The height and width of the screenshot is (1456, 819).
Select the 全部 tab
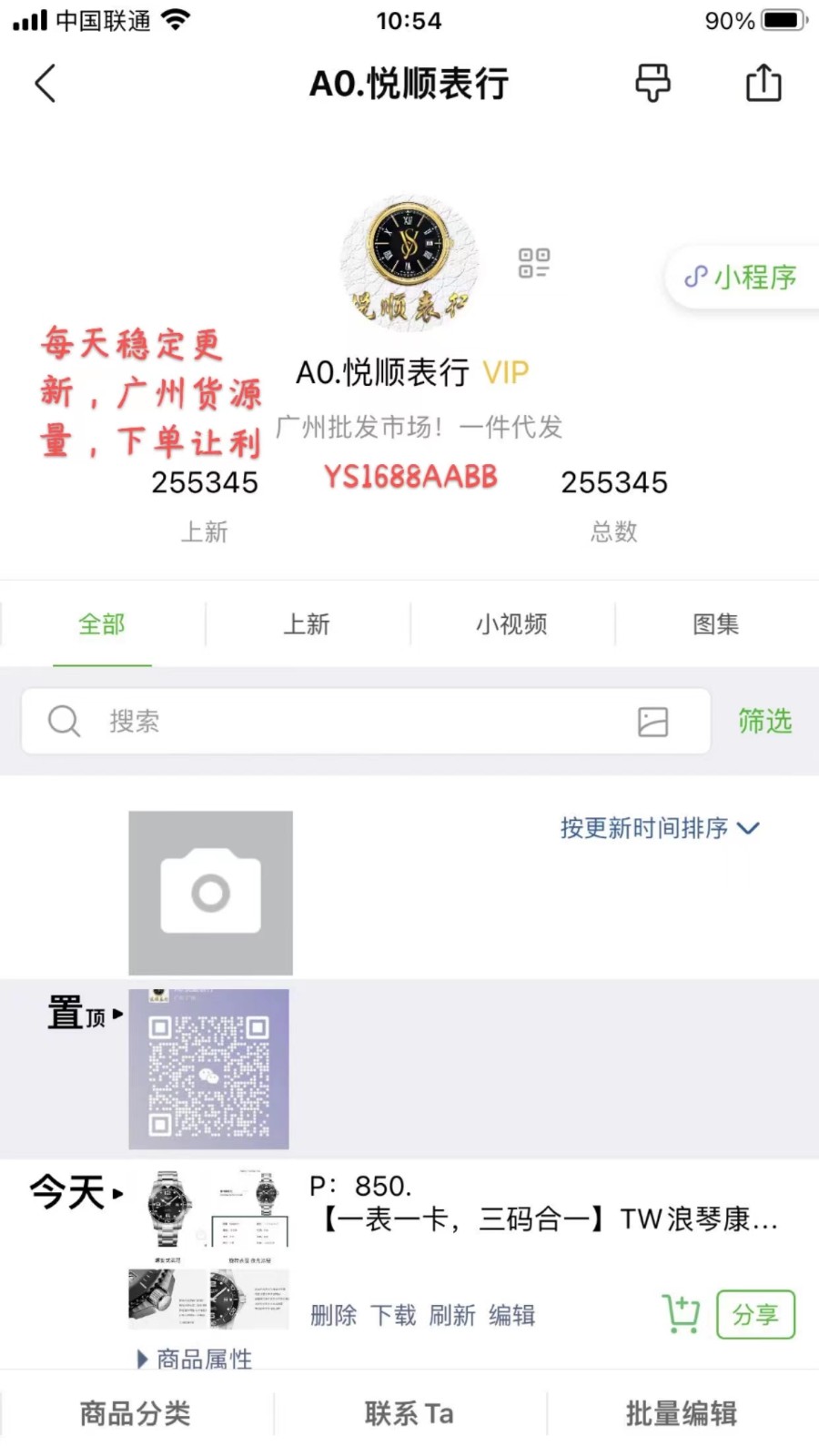[x=102, y=624]
